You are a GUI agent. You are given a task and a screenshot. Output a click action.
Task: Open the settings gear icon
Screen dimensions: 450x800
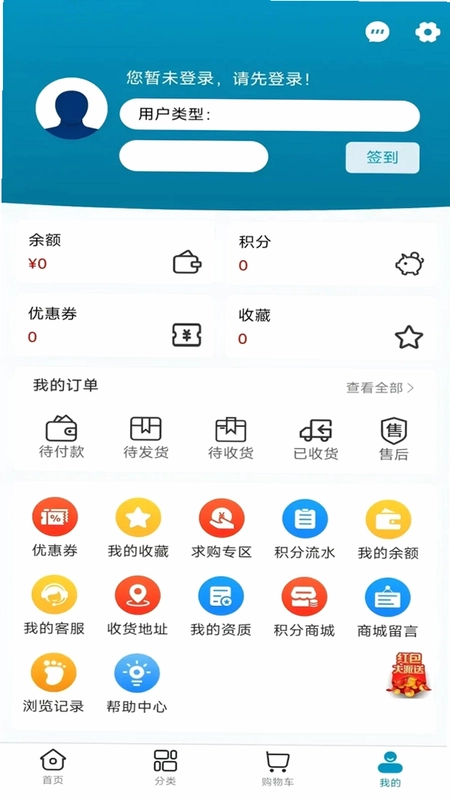tap(428, 33)
